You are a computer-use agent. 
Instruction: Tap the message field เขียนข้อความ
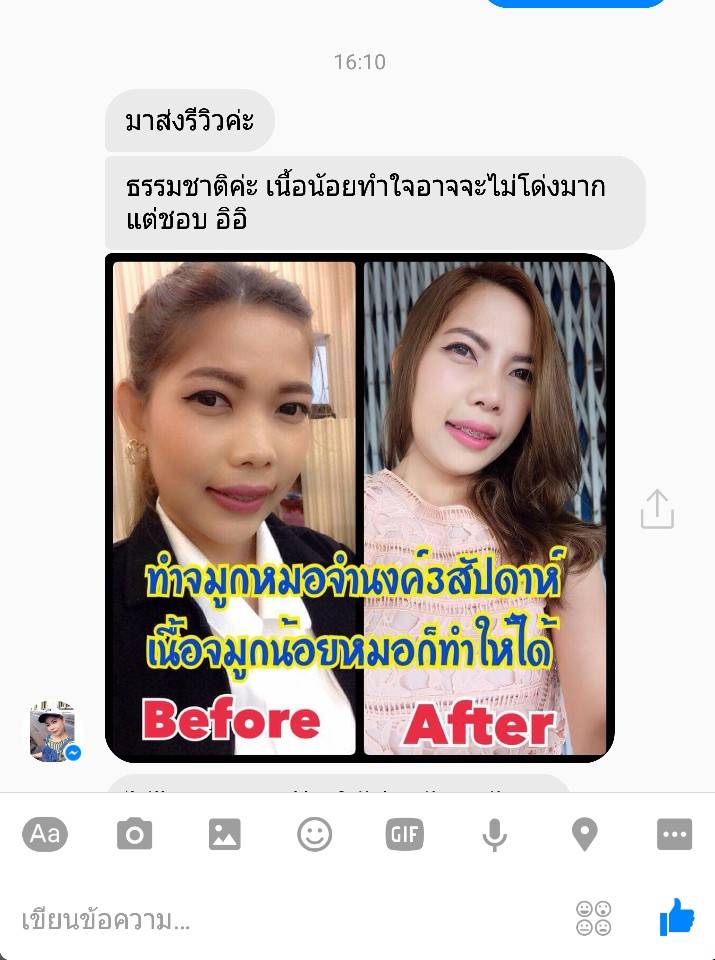pyautogui.click(x=280, y=918)
